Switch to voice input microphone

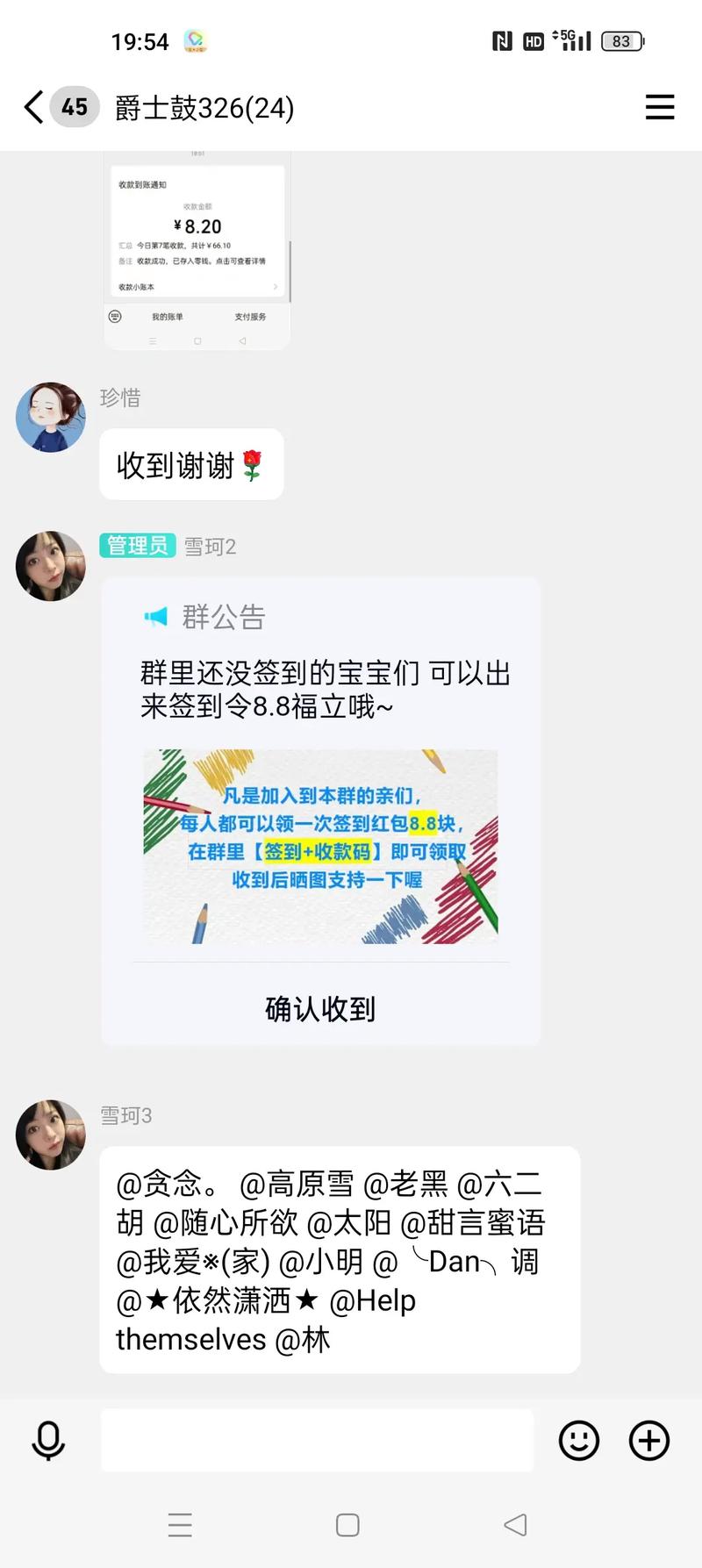48,1441
